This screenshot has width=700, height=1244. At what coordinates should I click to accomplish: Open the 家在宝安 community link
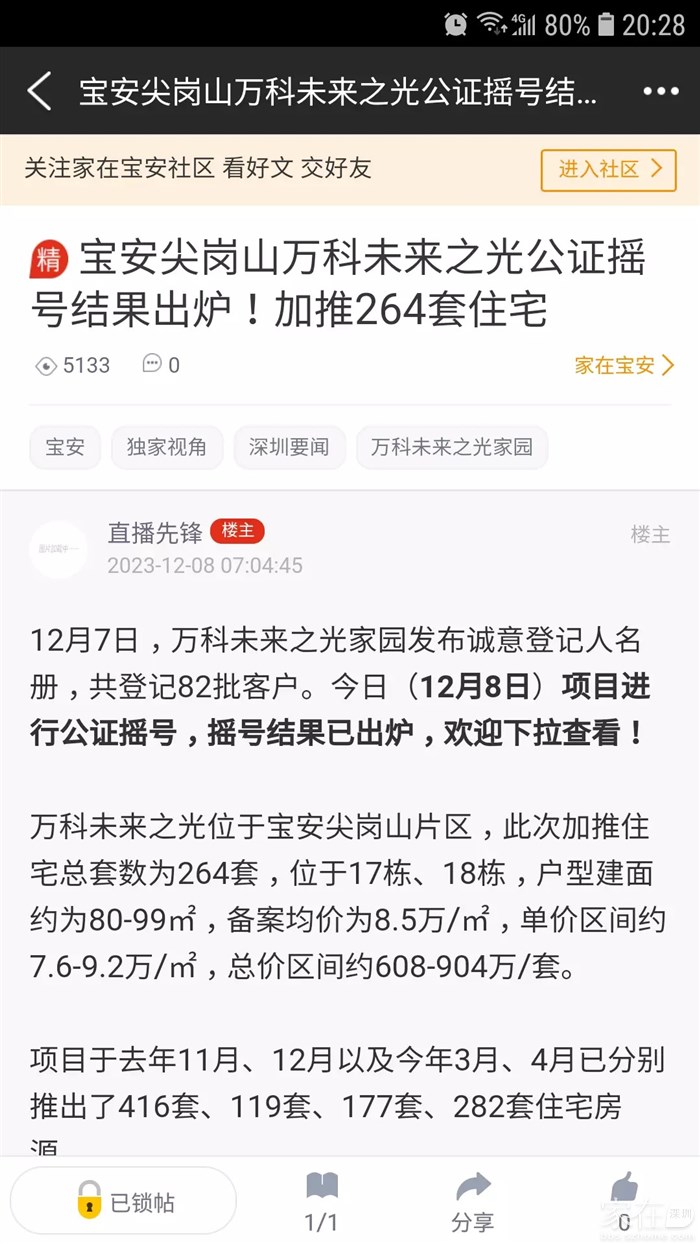coord(624,365)
